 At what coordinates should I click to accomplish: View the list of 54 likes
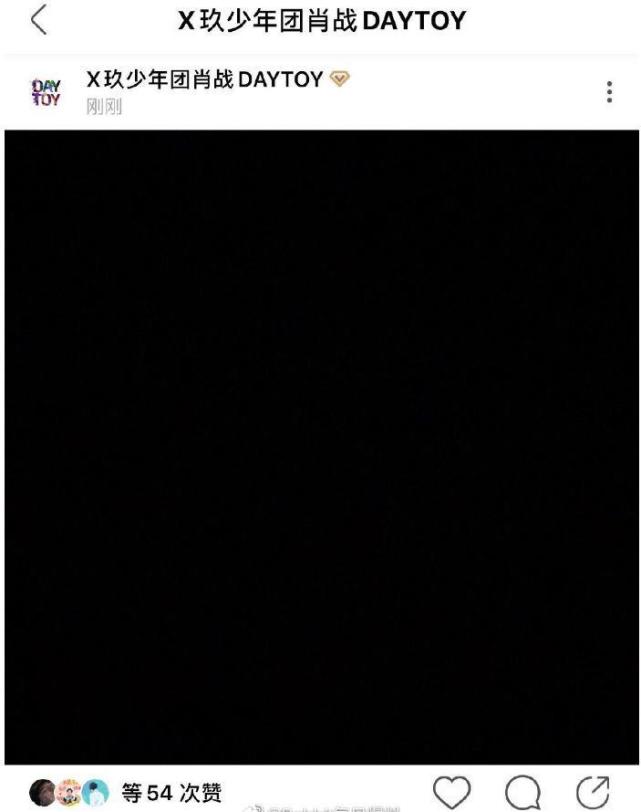(170, 793)
